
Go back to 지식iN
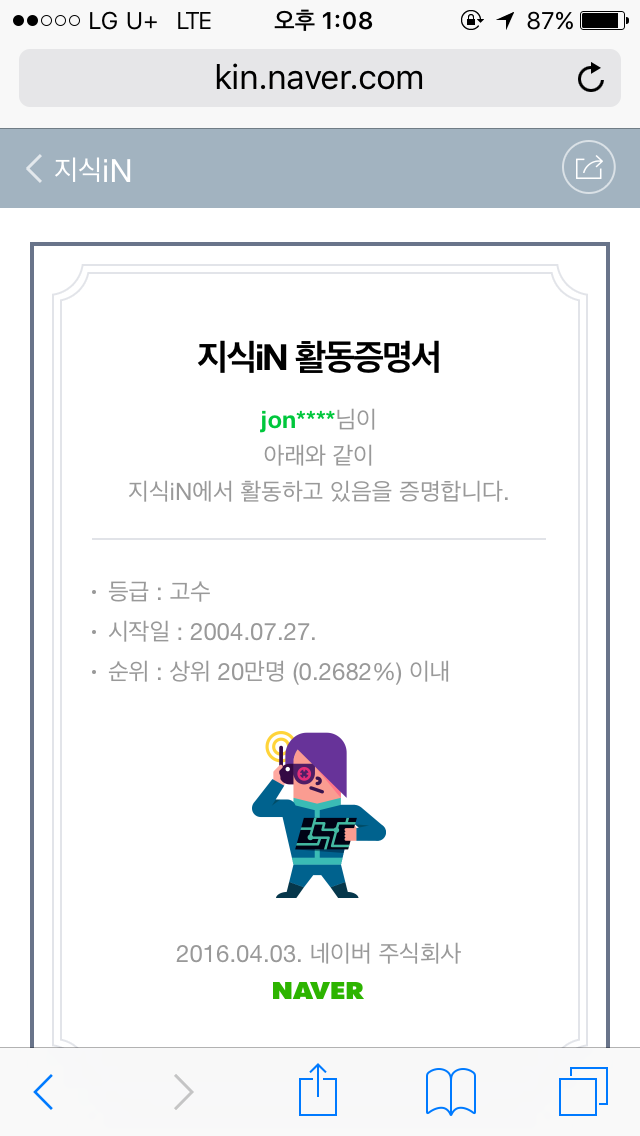[x=78, y=169]
